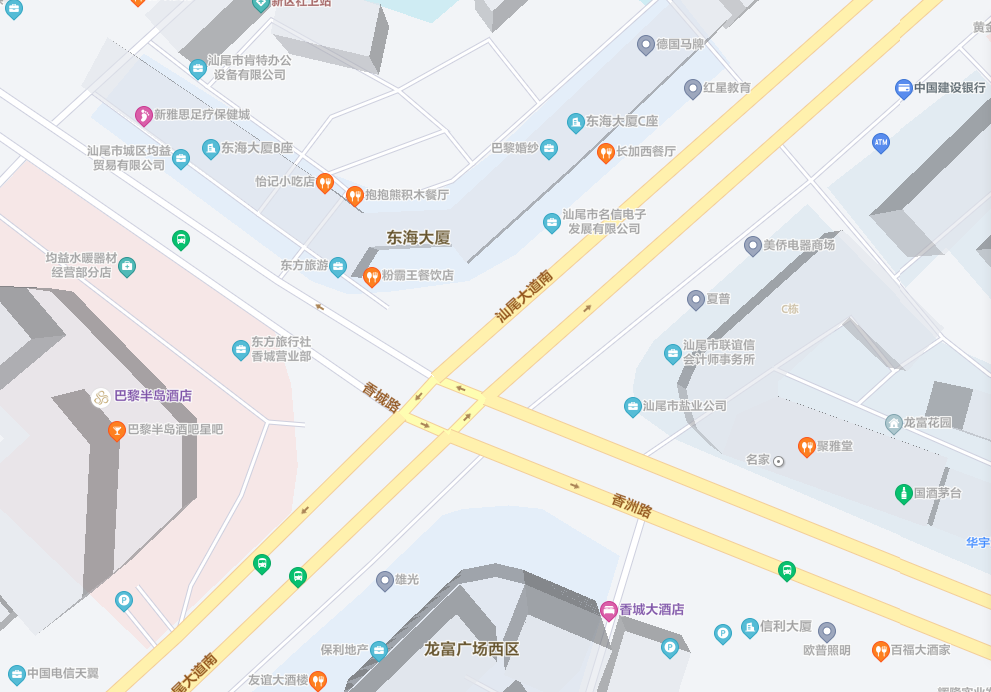Select the 巴黎半岛酒吧星吧 bar marker
This screenshot has width=991, height=692.
pos(117,430)
